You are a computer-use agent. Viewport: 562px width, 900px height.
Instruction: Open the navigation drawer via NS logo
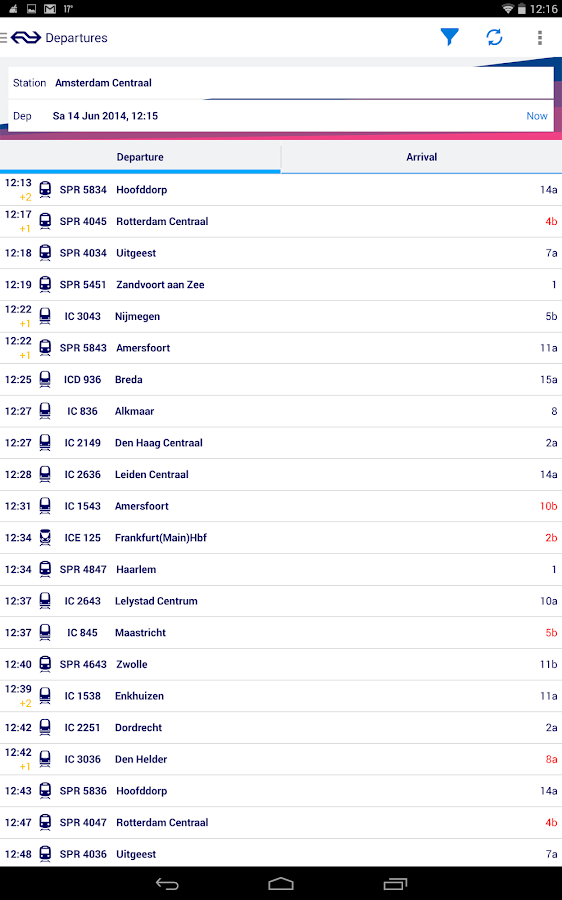coord(21,37)
